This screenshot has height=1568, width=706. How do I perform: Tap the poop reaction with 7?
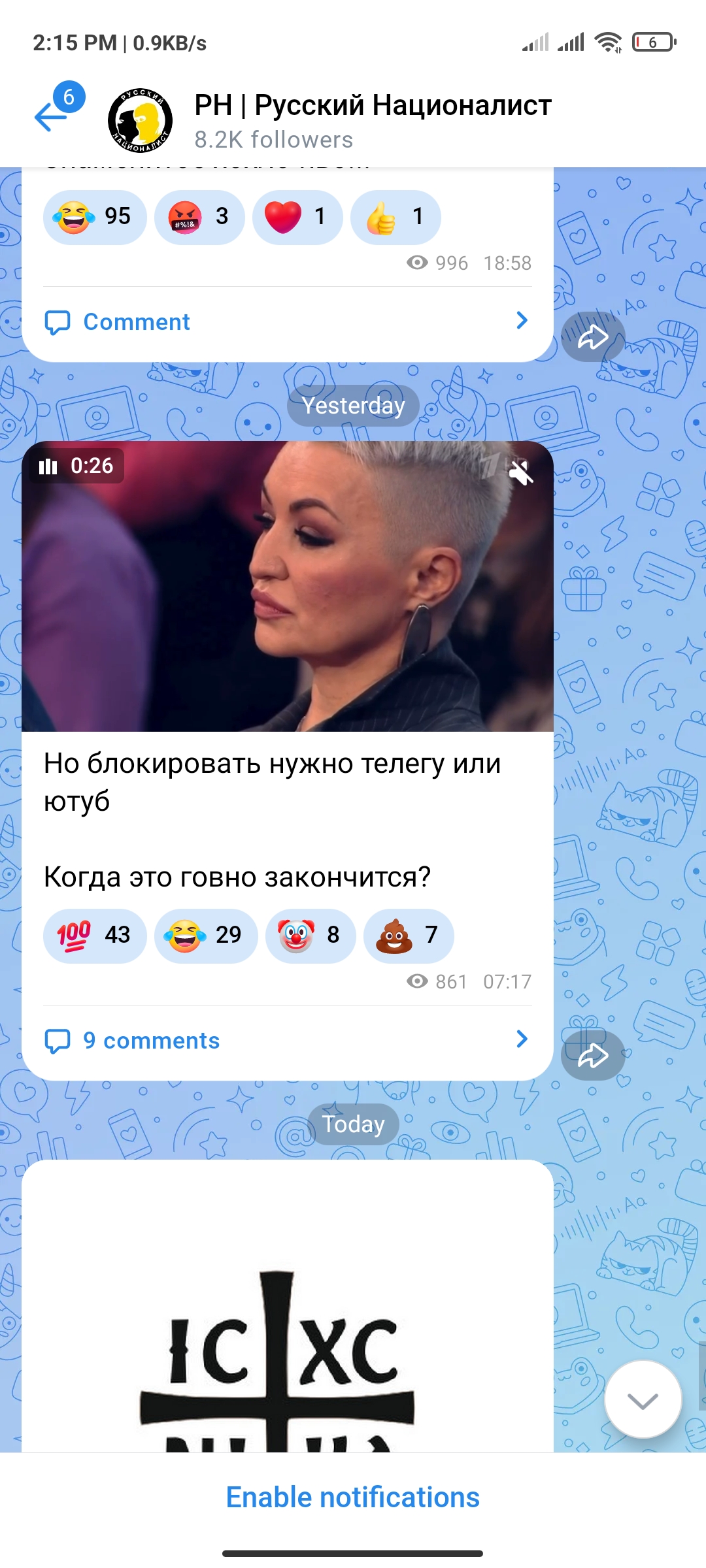click(x=409, y=936)
